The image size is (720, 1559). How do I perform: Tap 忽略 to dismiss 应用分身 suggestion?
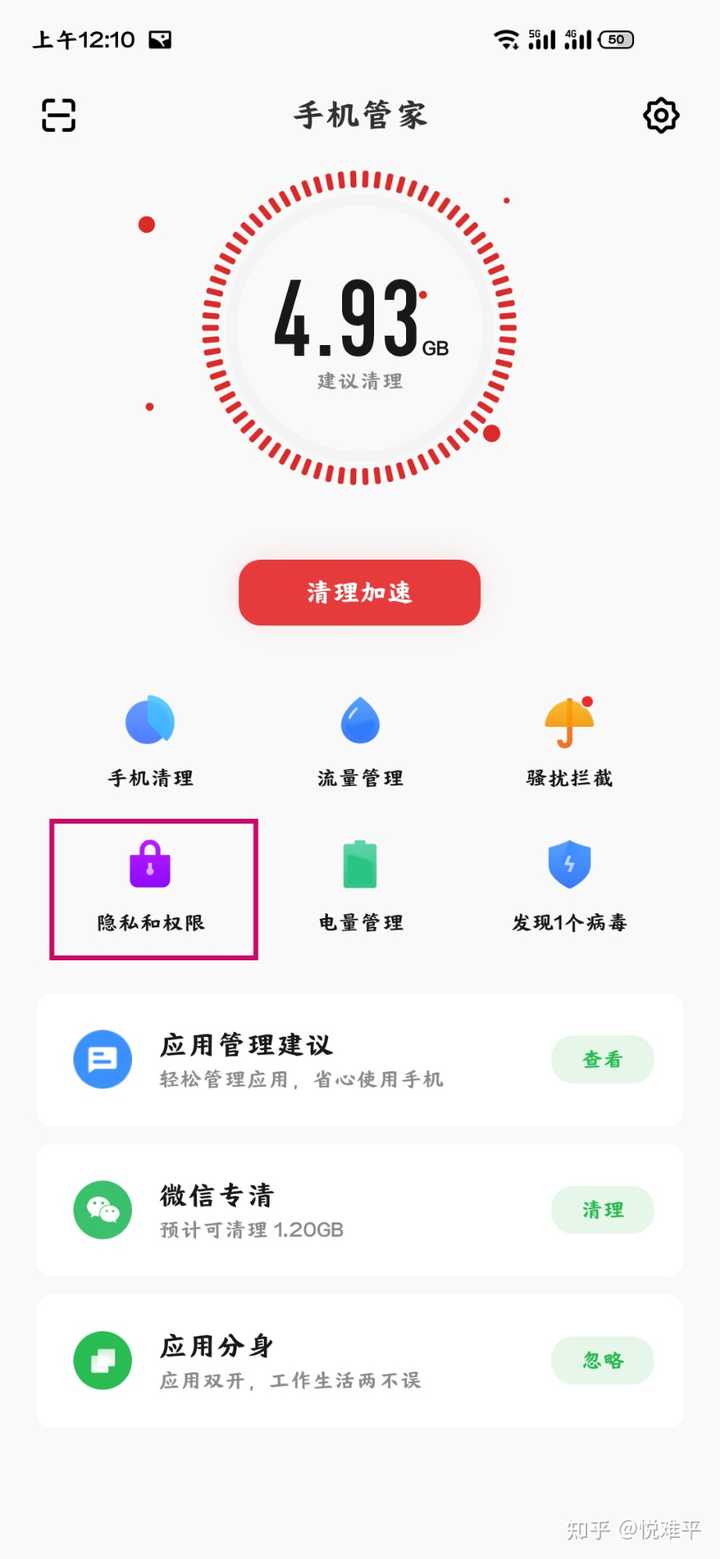pyautogui.click(x=602, y=1361)
